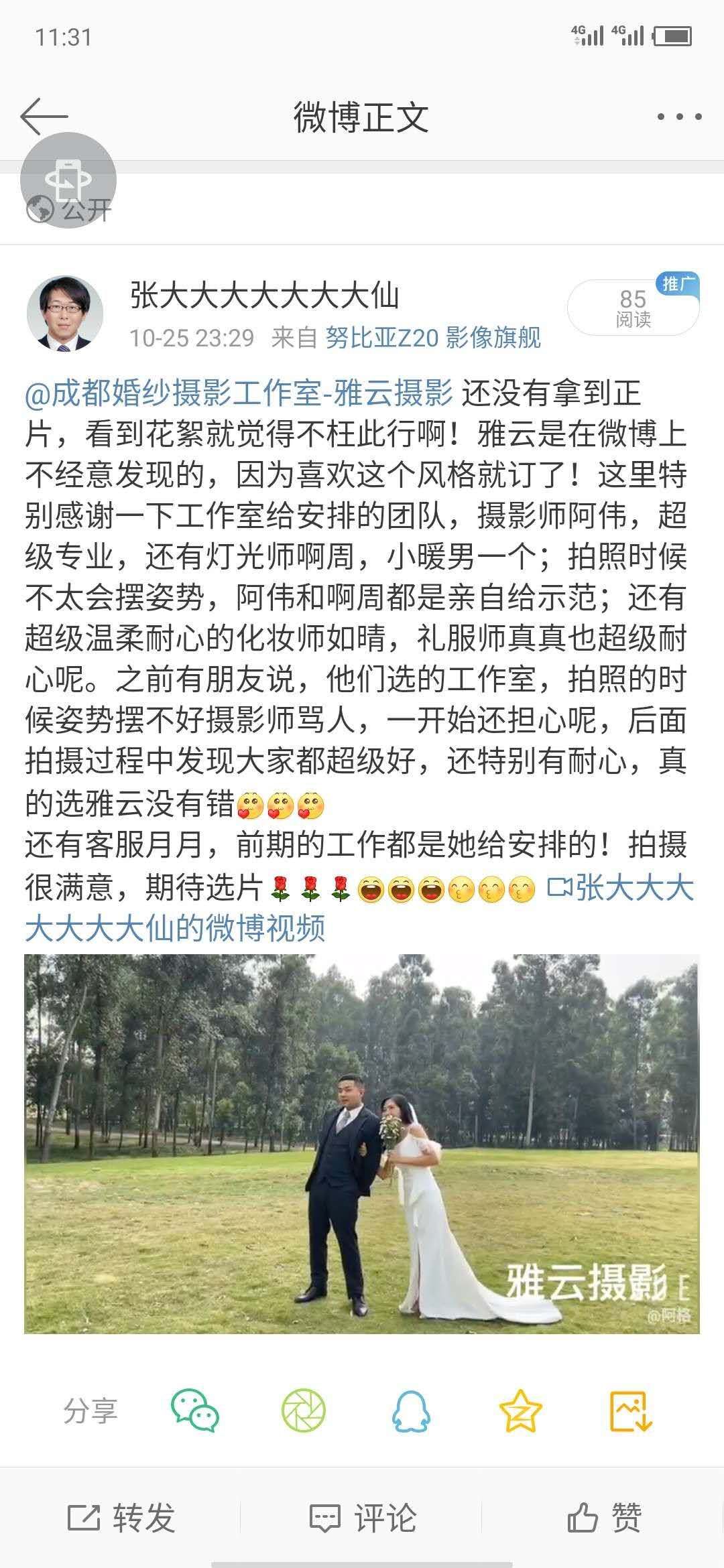This screenshot has height=1568, width=724.
Task: Open the 张大大大大大大大仙 username
Action: click(x=265, y=296)
